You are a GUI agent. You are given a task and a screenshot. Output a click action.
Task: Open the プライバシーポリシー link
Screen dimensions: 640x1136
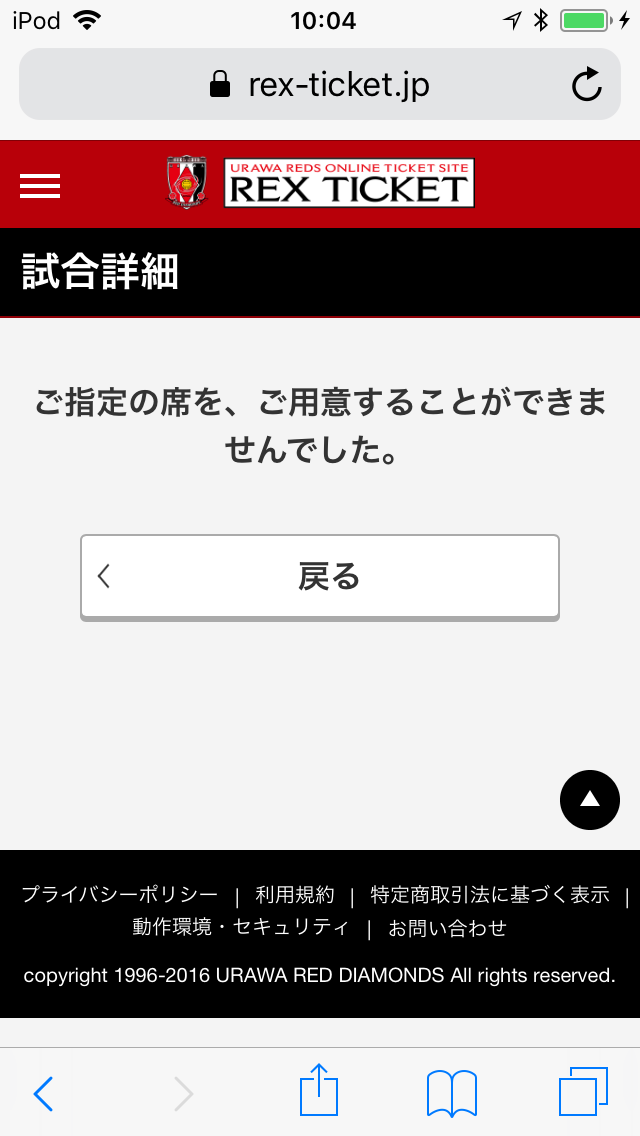pyautogui.click(x=119, y=894)
